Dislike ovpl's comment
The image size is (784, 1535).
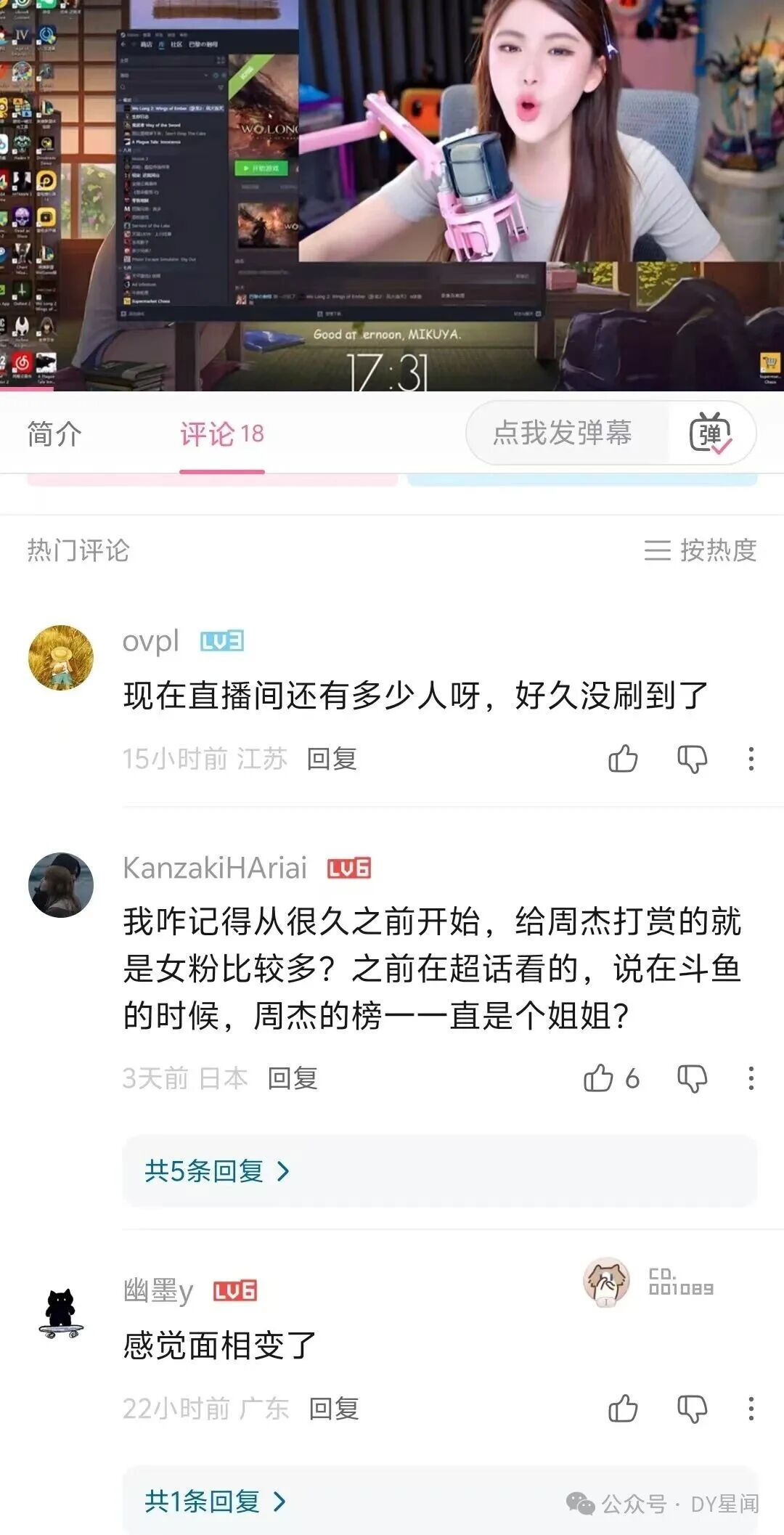click(x=692, y=760)
